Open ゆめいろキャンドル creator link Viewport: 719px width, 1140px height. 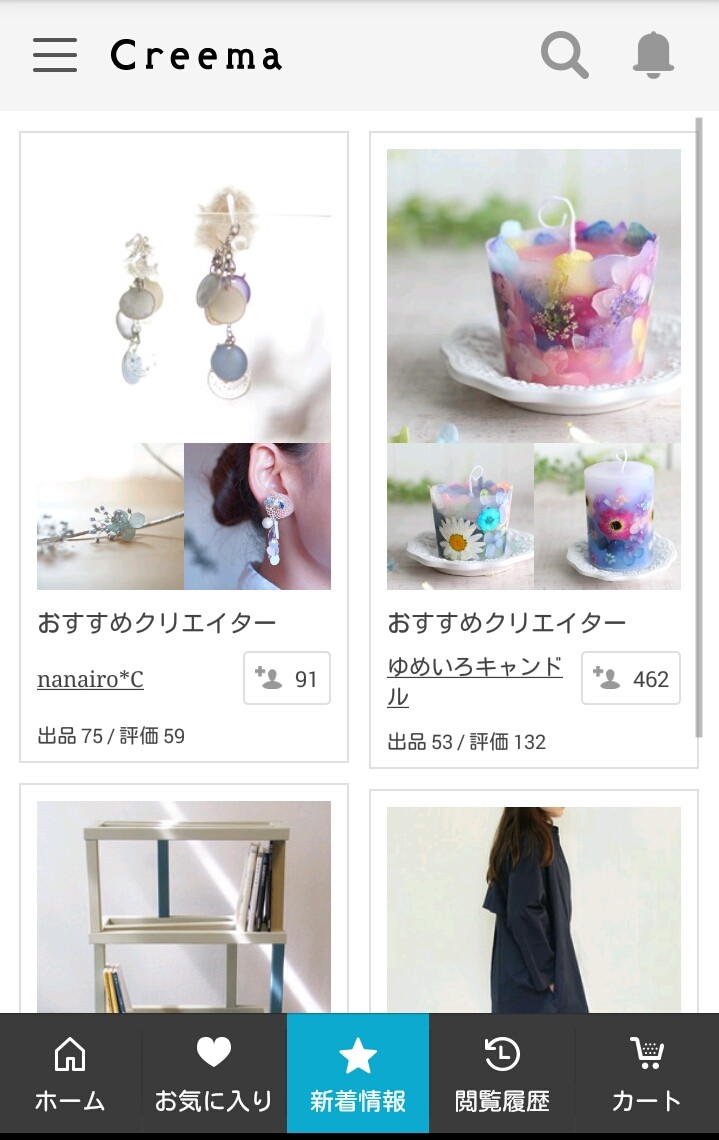[x=474, y=681]
